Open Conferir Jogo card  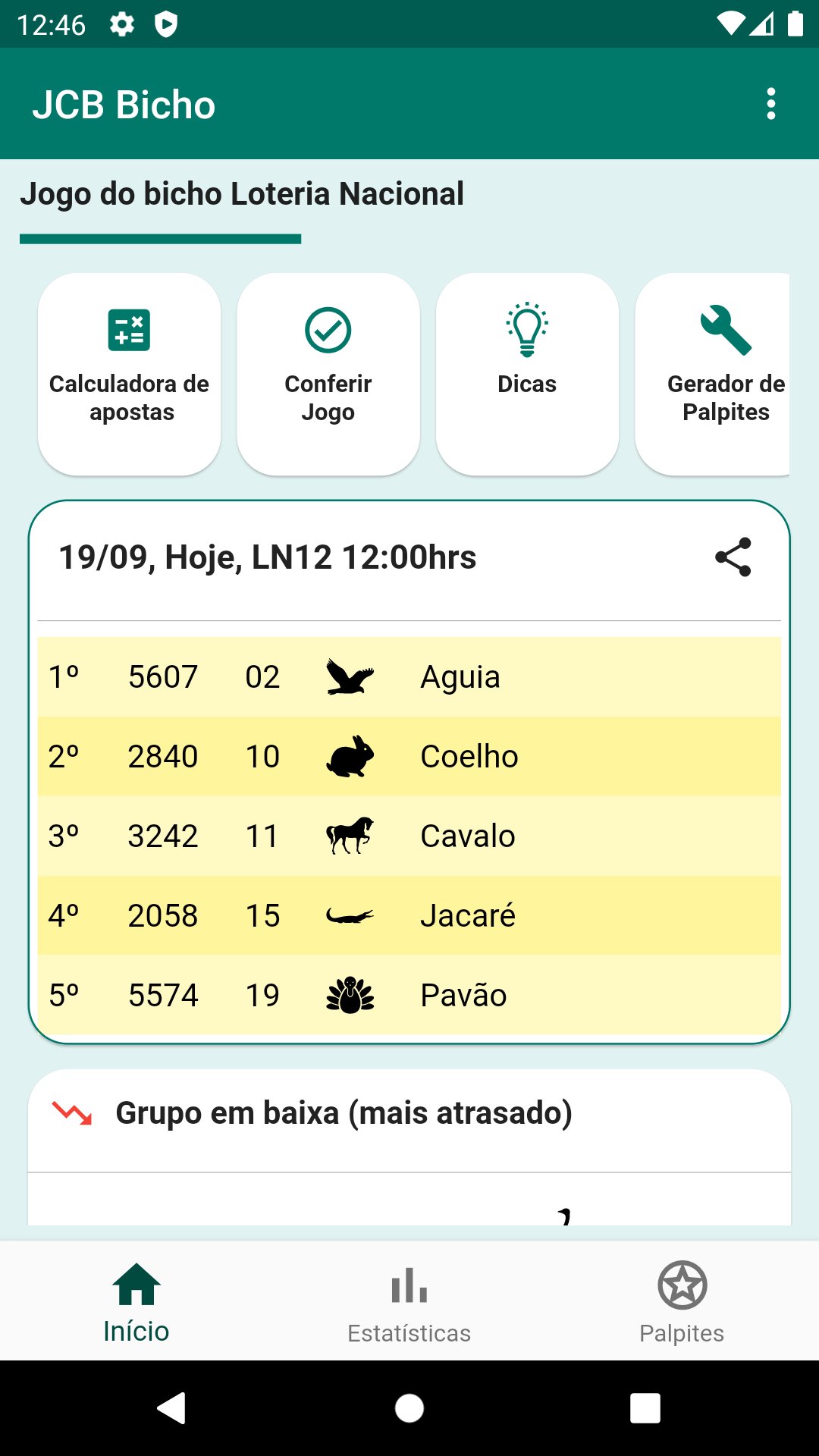coord(328,374)
